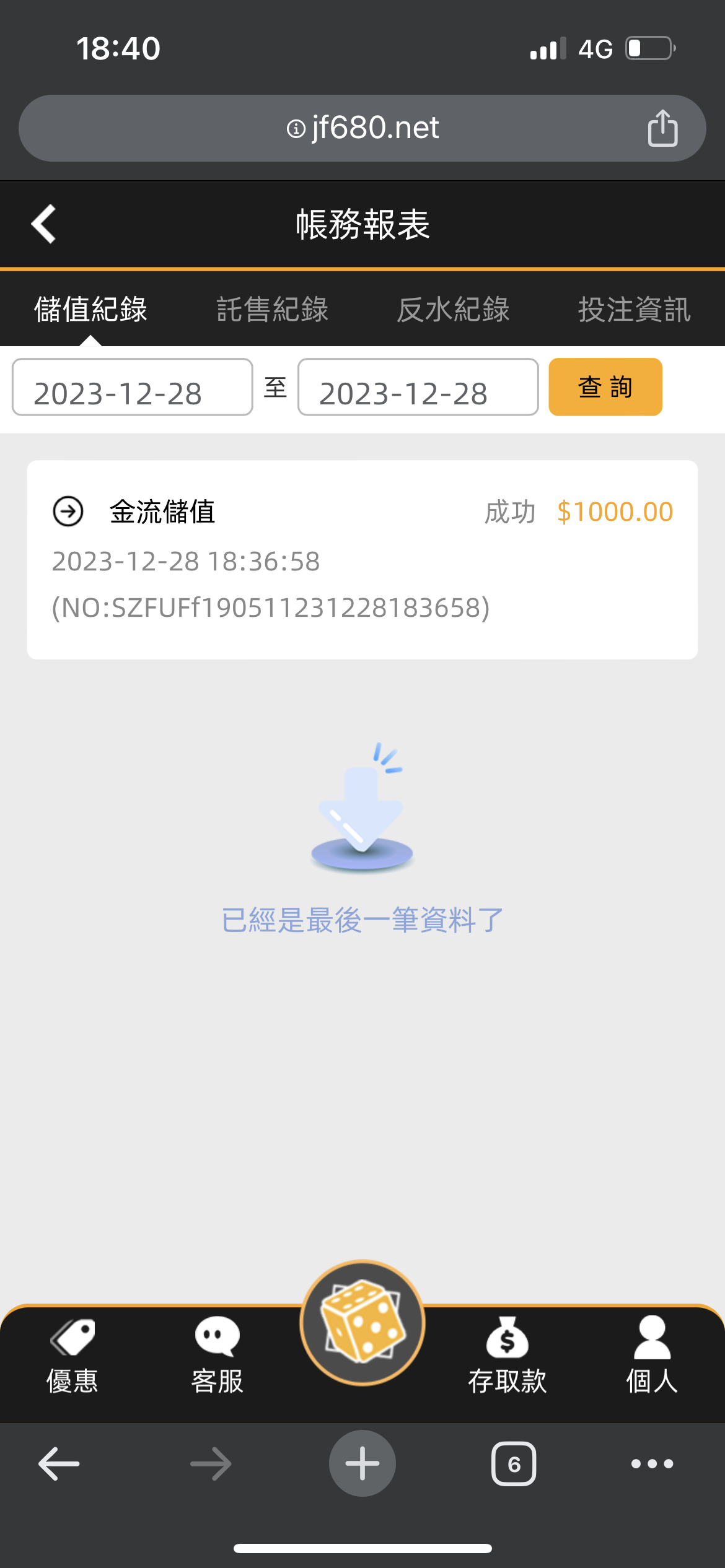Go back from the 帳務報表 page
Viewport: 725px width, 1568px height.
point(43,224)
